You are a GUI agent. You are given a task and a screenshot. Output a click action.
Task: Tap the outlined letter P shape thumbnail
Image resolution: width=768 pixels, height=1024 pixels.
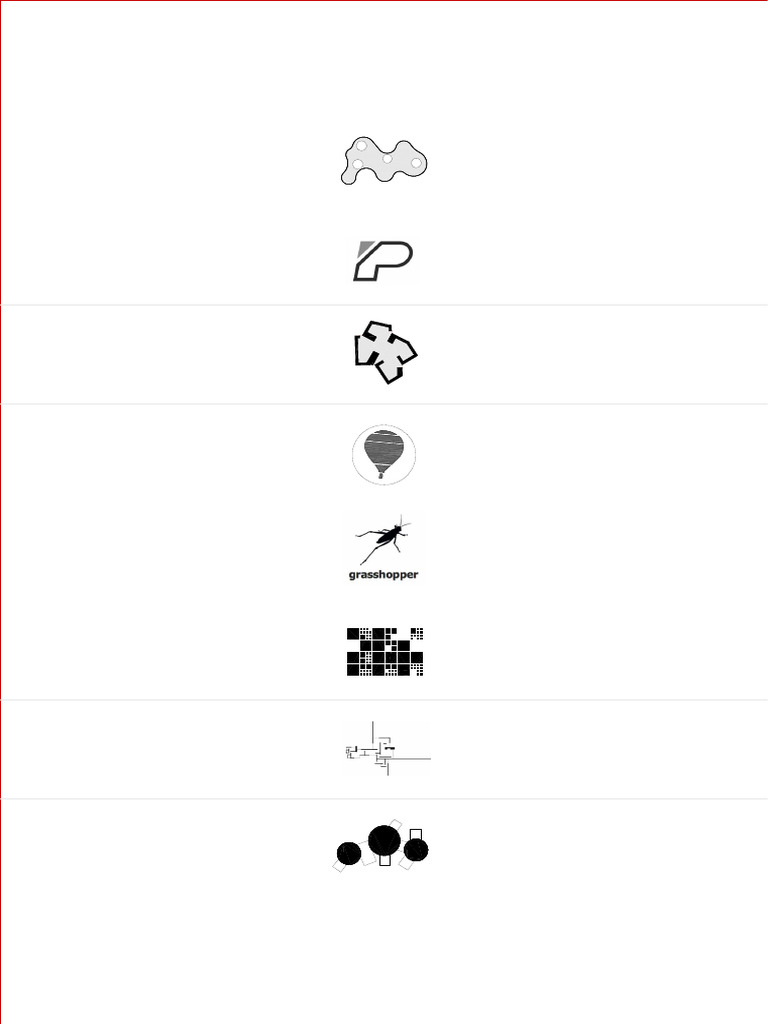383,261
